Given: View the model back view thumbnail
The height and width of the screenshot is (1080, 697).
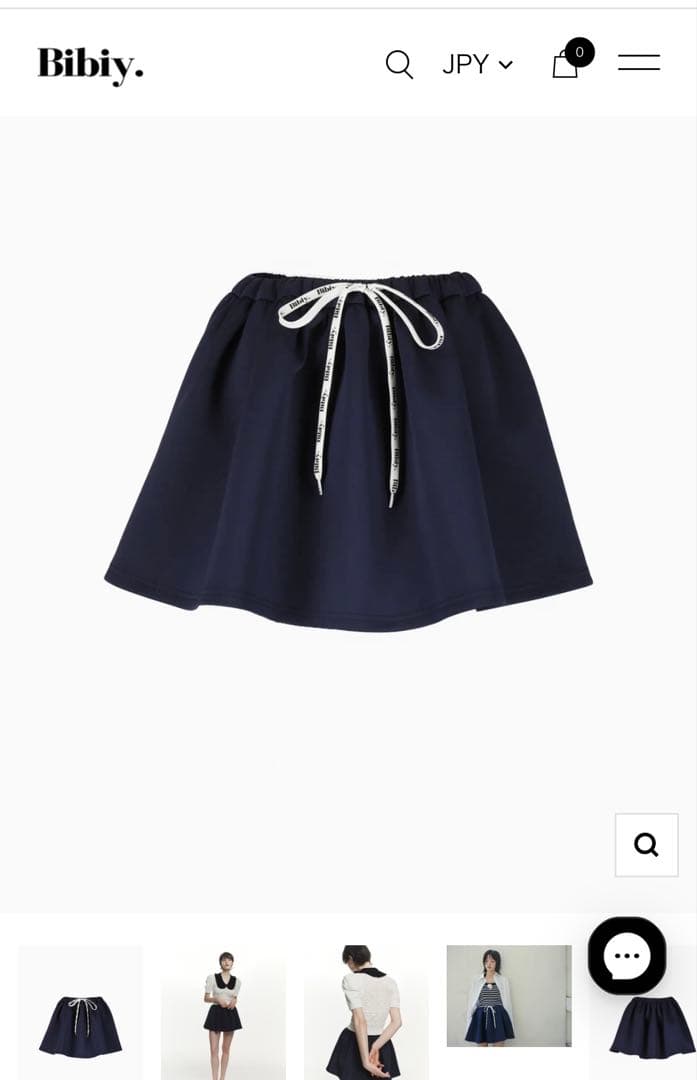Looking at the screenshot, I should coord(366,1012).
